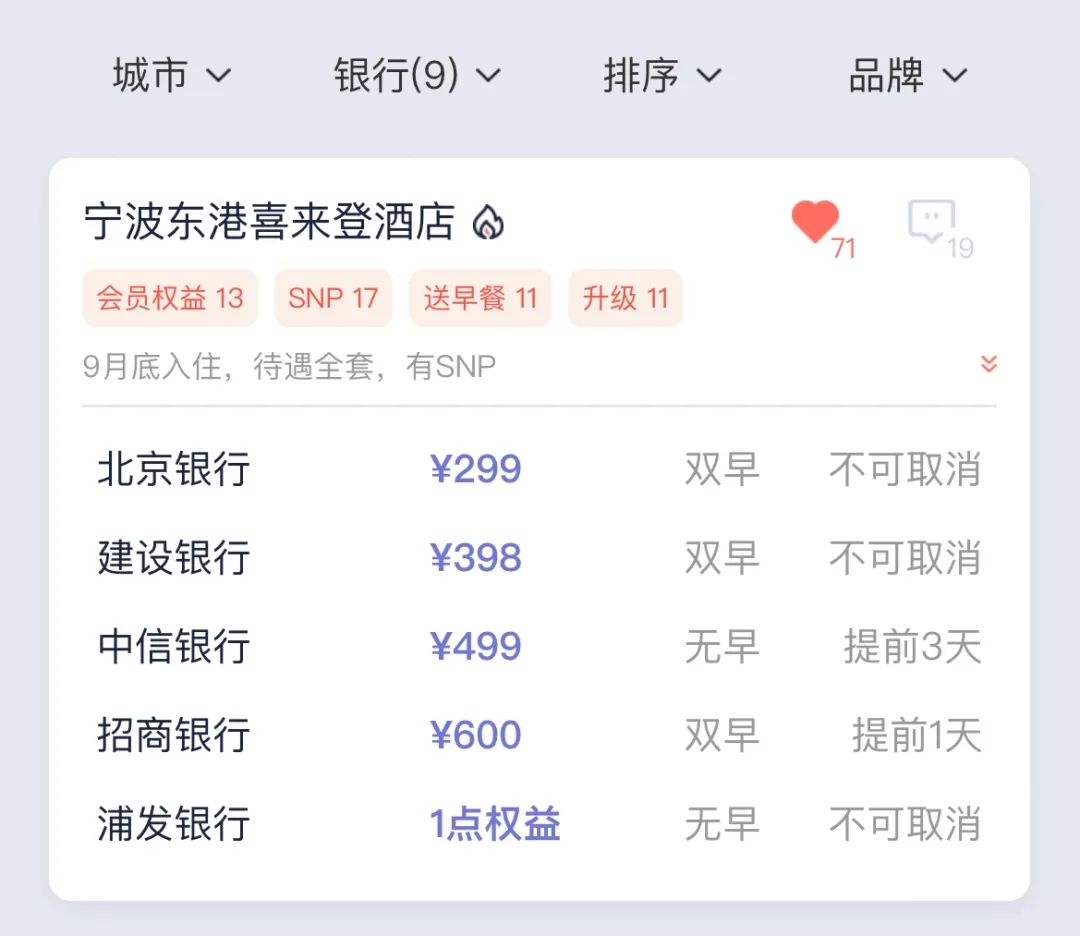Select the SNP 17 tag

333,298
